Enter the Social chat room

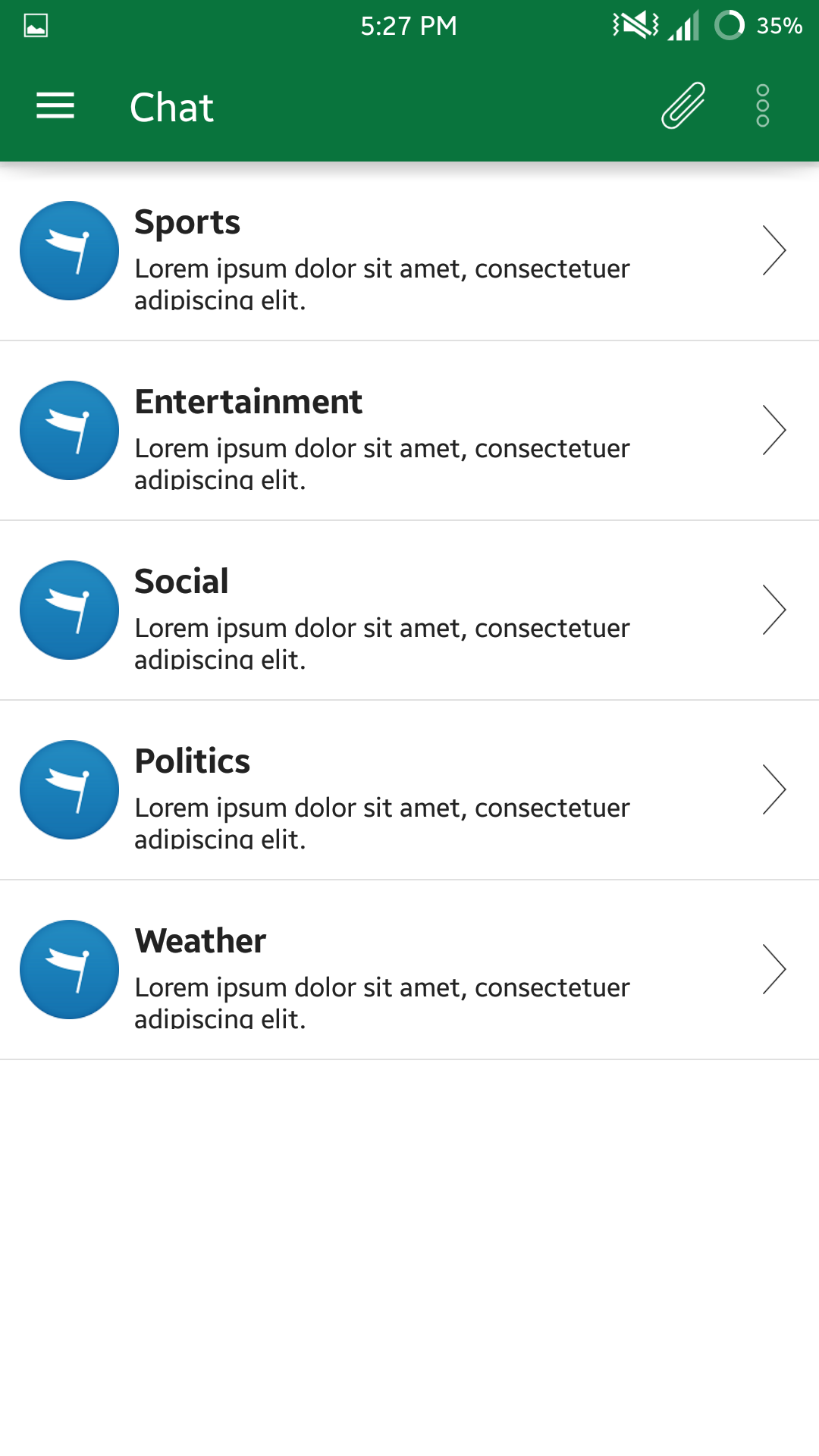tap(409, 610)
